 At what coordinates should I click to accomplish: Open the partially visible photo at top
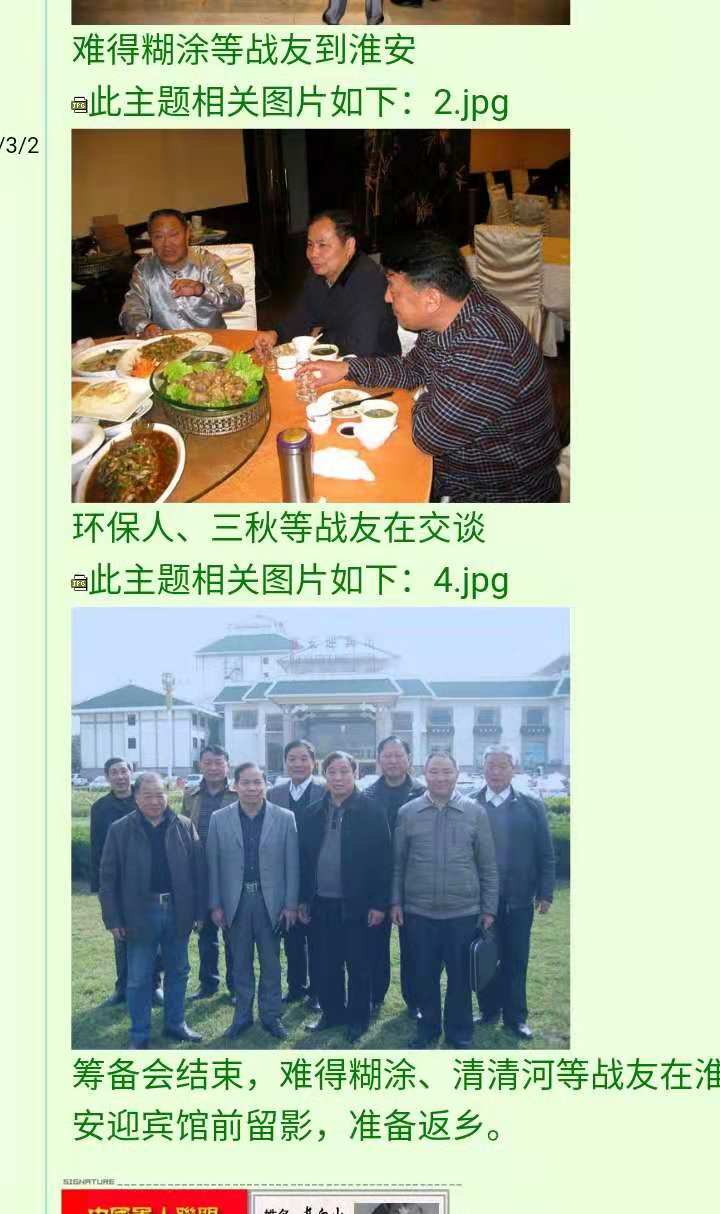coord(320,12)
